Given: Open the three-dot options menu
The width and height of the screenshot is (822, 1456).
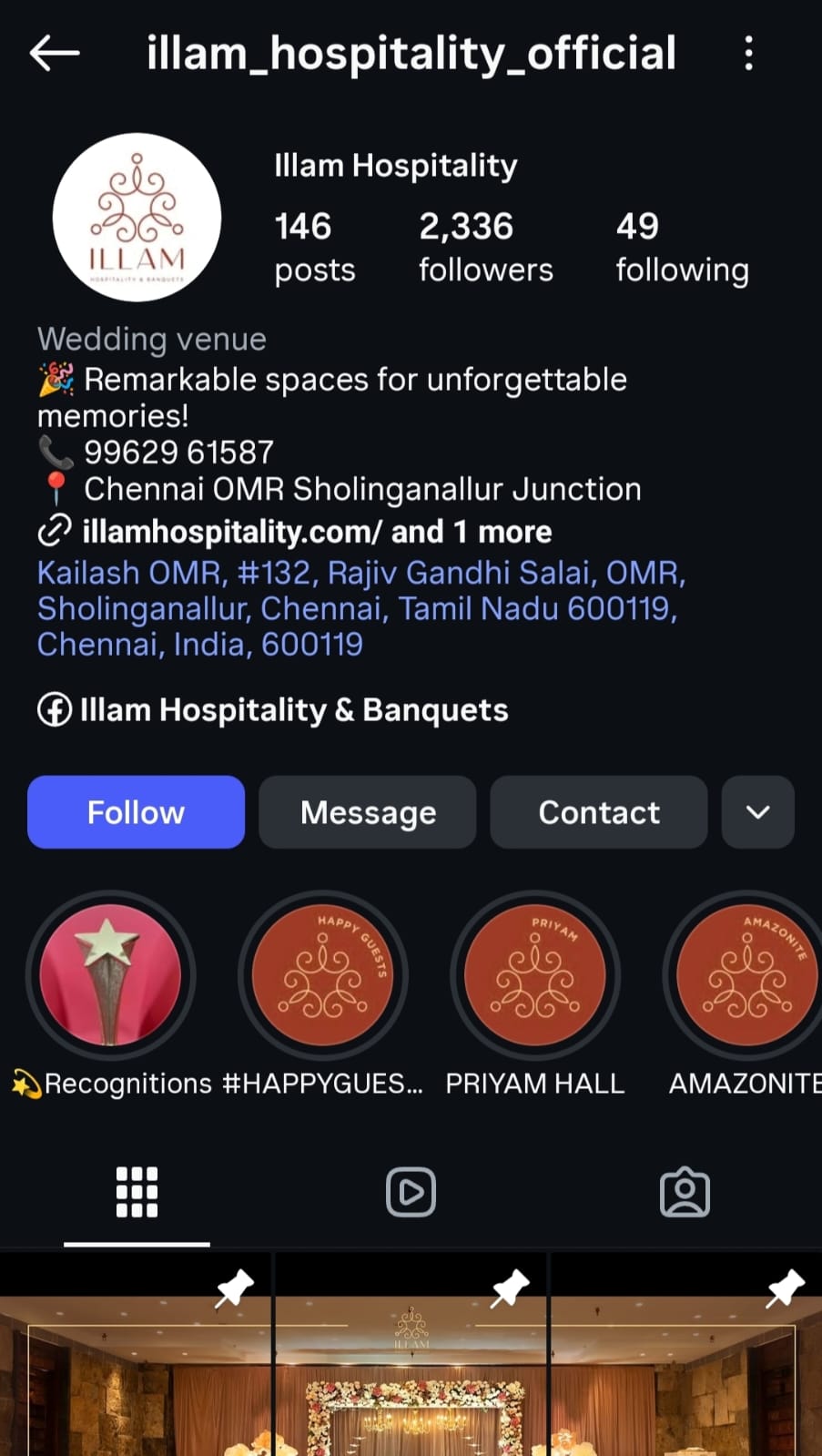Looking at the screenshot, I should tap(748, 53).
